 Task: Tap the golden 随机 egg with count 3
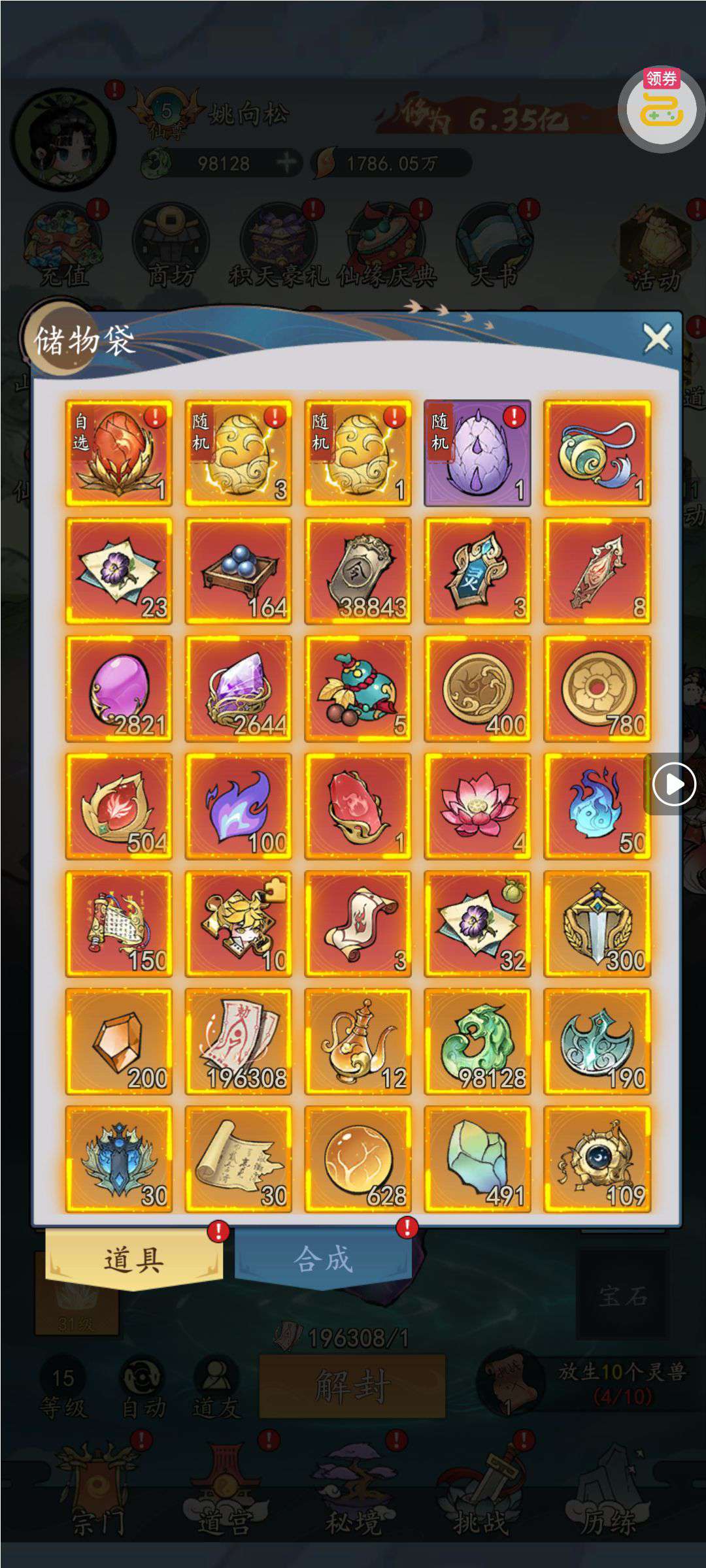pos(238,453)
